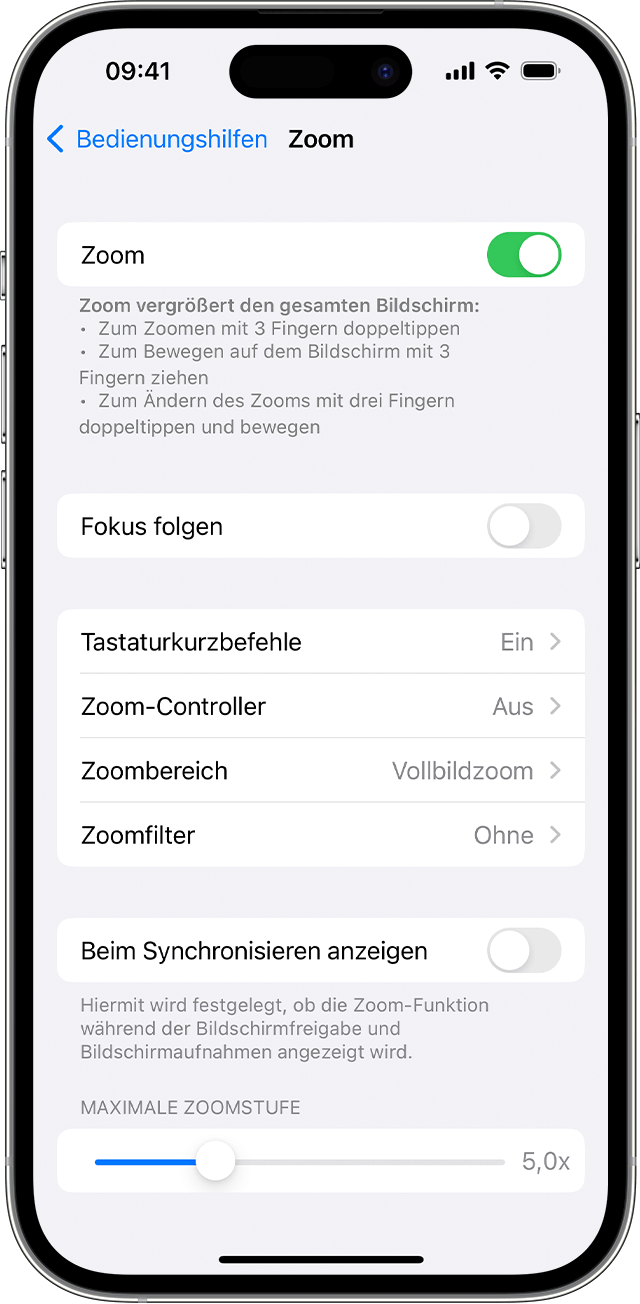Enable the Fokus folgen switch
The image size is (640, 1304).
point(524,526)
